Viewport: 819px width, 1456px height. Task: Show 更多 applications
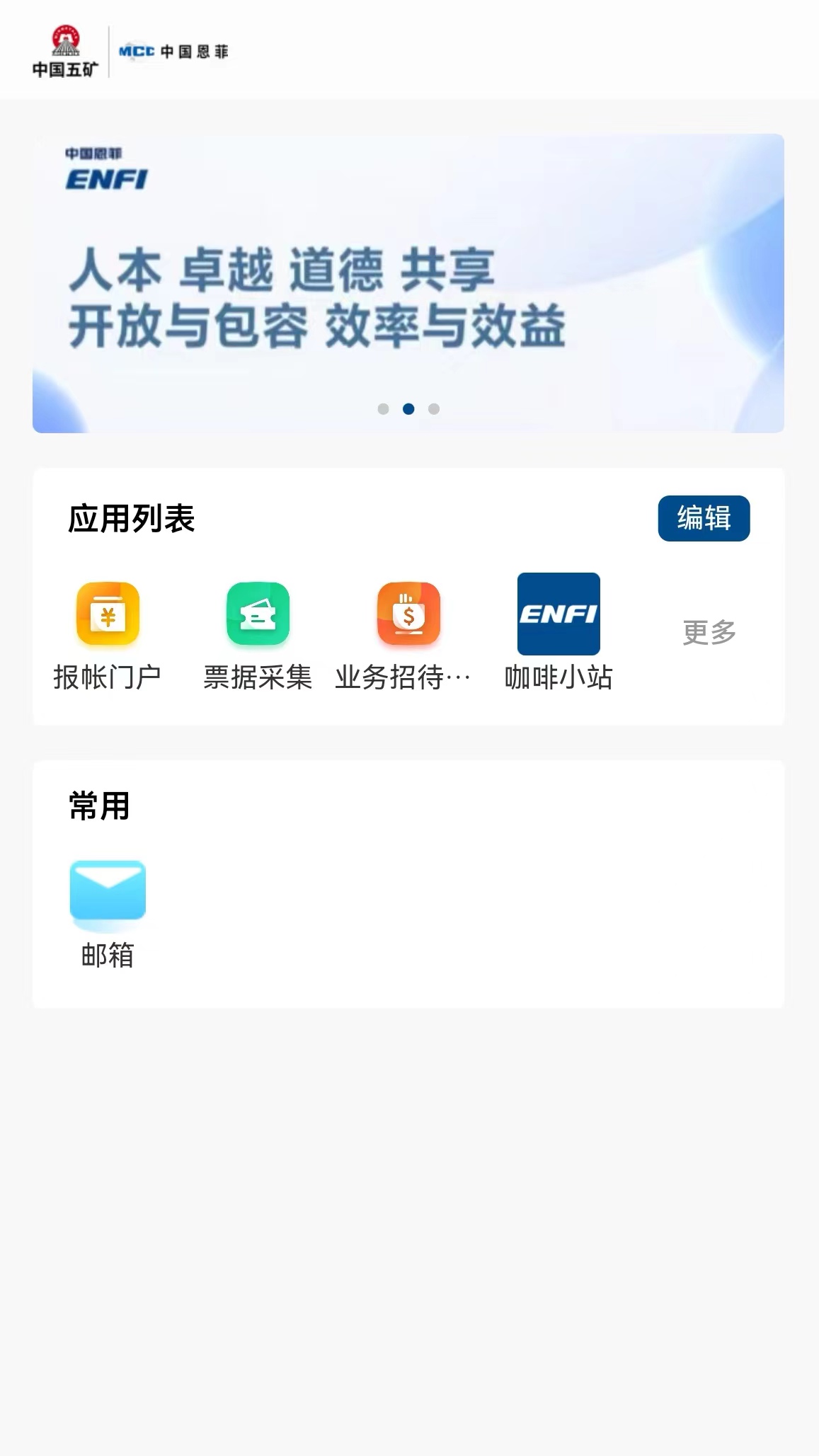[709, 632]
